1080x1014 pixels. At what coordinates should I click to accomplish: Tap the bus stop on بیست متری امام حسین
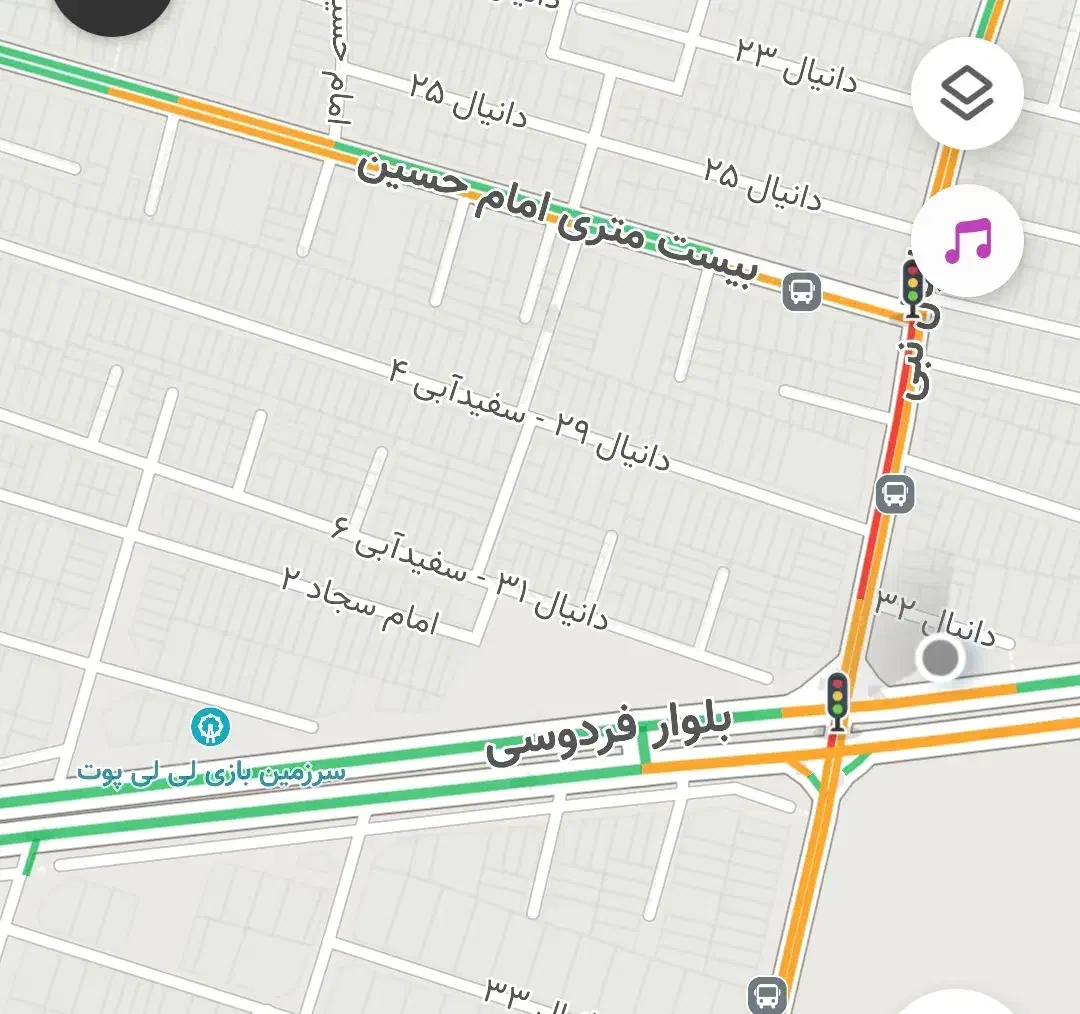(x=801, y=292)
